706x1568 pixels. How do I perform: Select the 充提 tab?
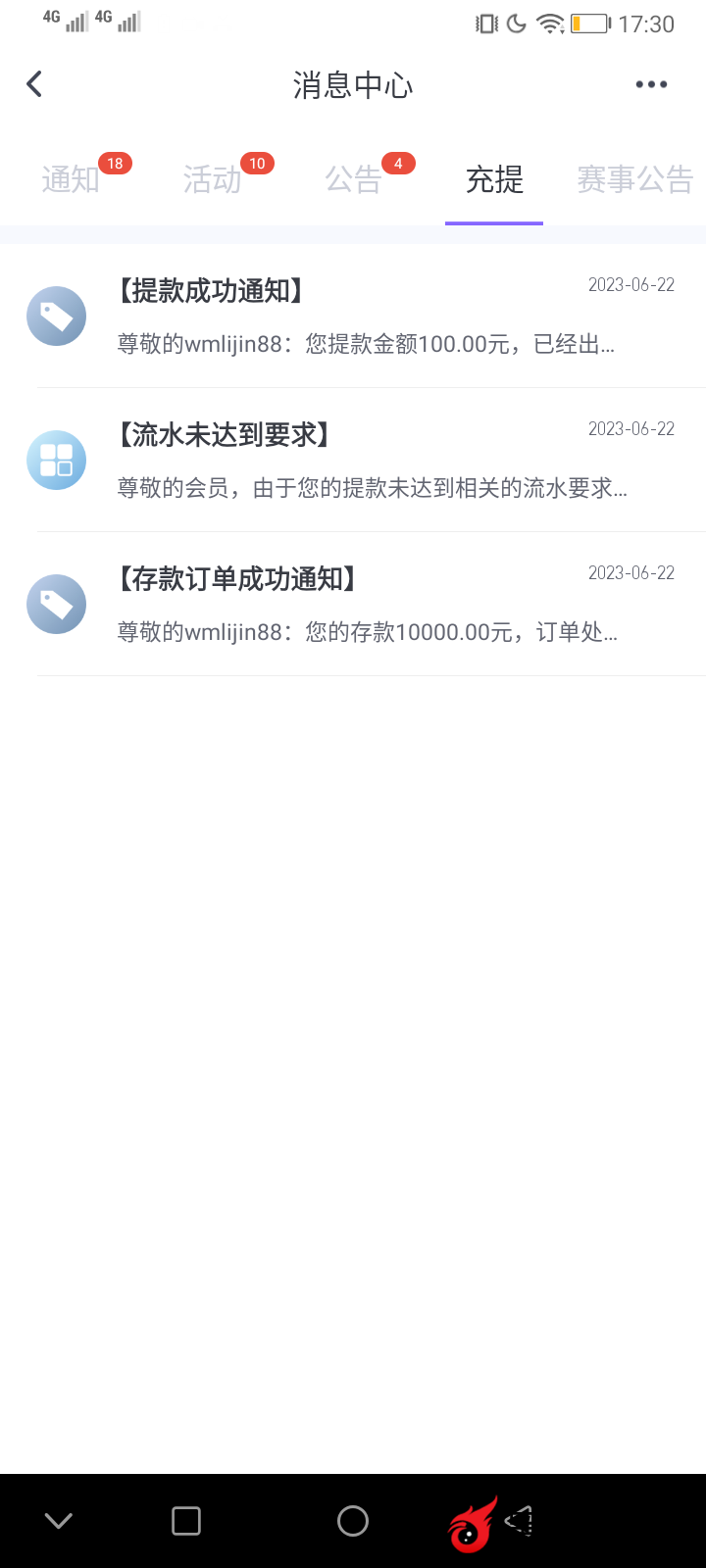click(x=494, y=180)
